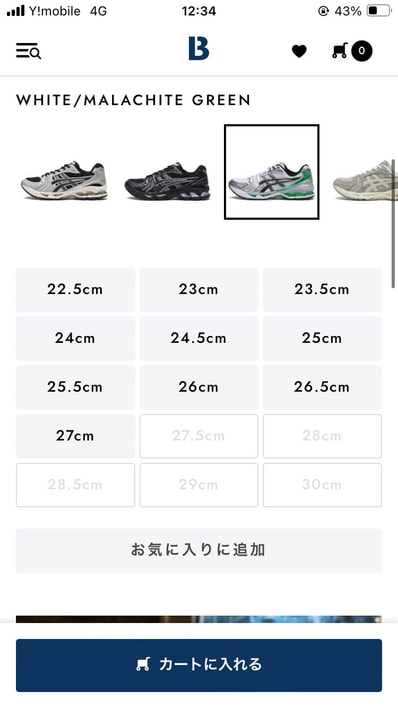Select the gray and black sneaker variant
The width and height of the screenshot is (398, 708).
(x=64, y=180)
